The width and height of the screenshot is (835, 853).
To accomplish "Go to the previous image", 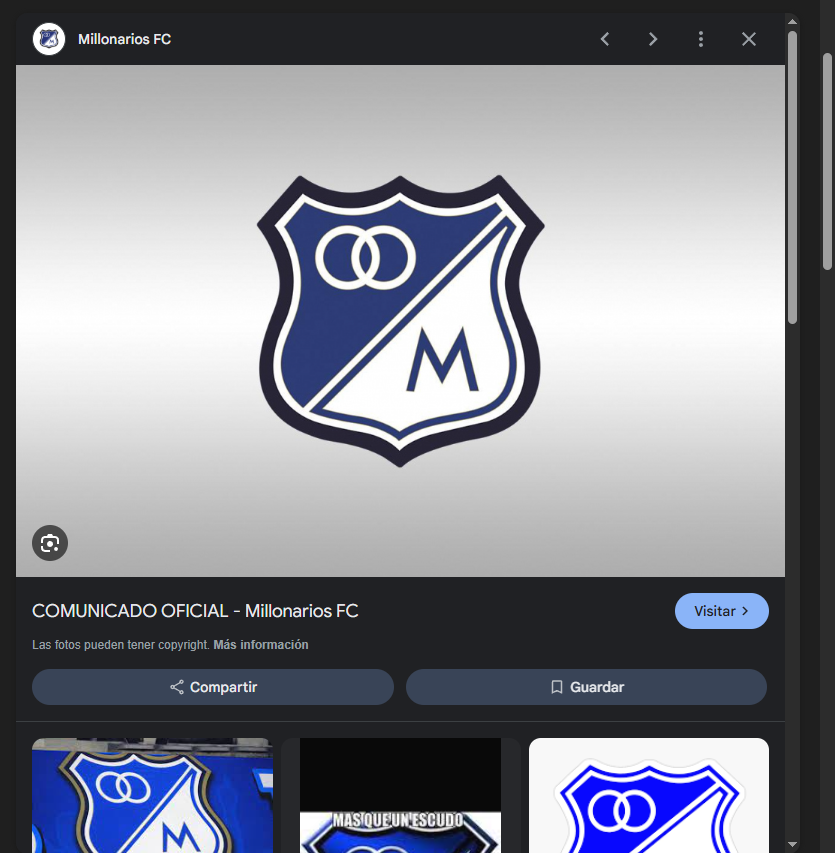I will 605,39.
